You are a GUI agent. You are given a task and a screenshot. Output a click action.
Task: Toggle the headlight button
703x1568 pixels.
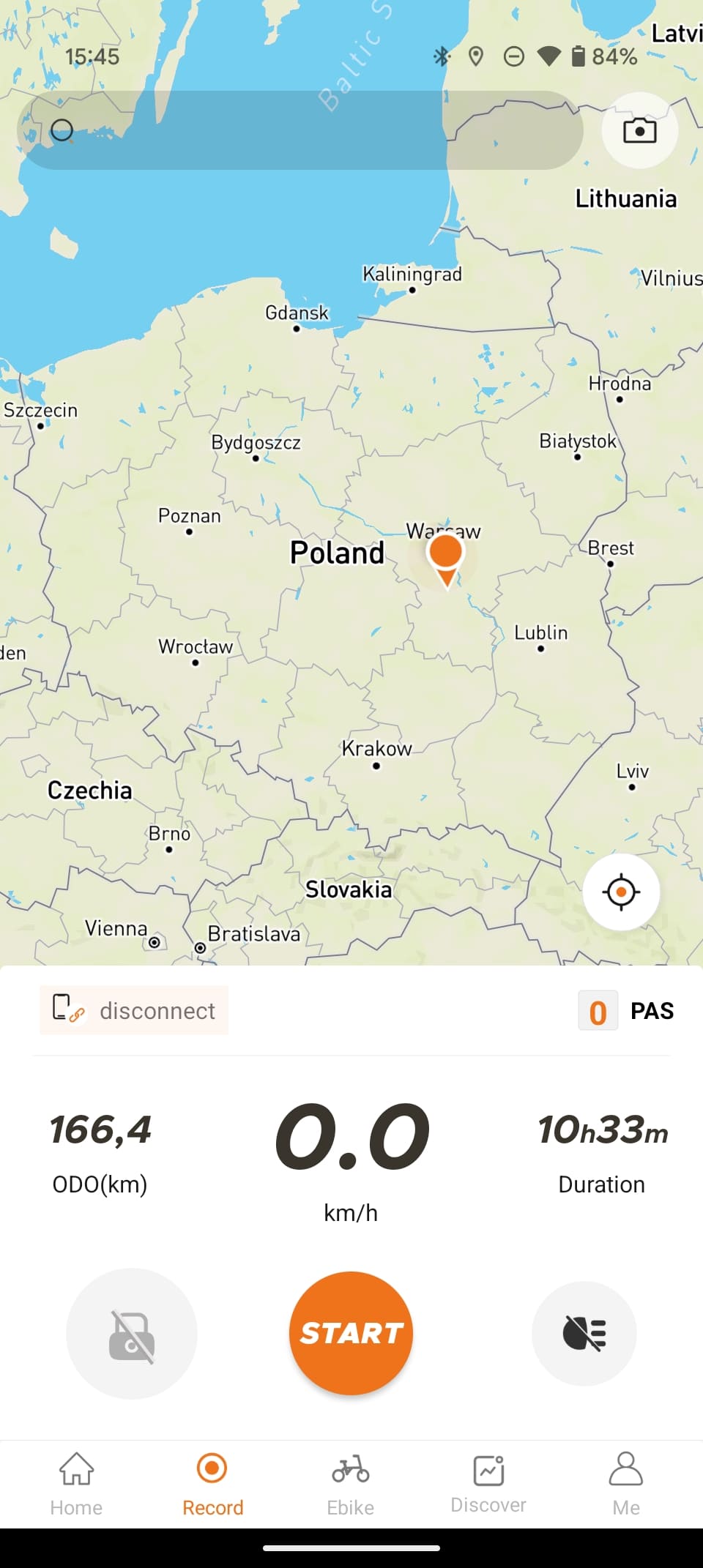click(584, 1333)
